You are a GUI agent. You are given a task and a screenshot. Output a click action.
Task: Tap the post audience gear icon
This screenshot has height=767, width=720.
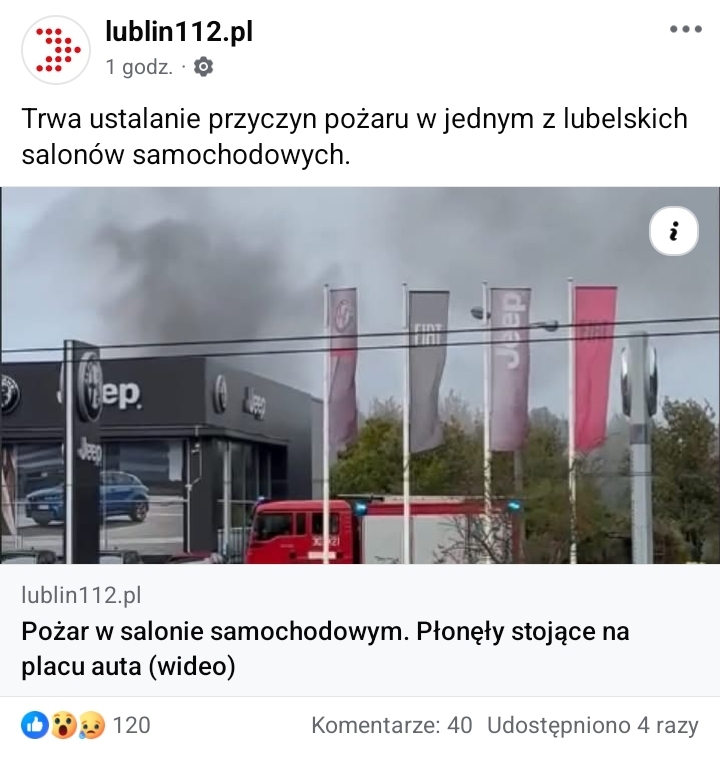point(203,67)
